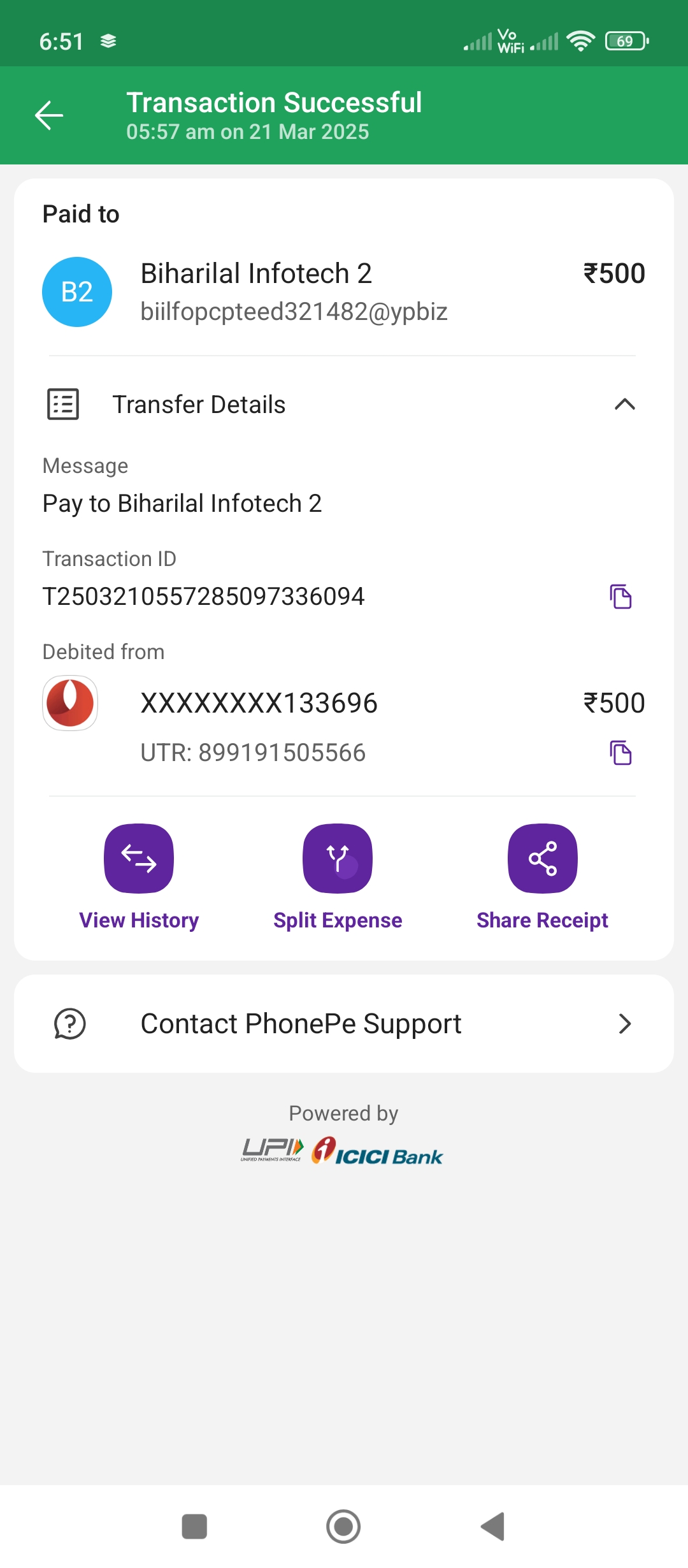The image size is (688, 1568).
Task: Copy the UTR number
Action: click(620, 753)
